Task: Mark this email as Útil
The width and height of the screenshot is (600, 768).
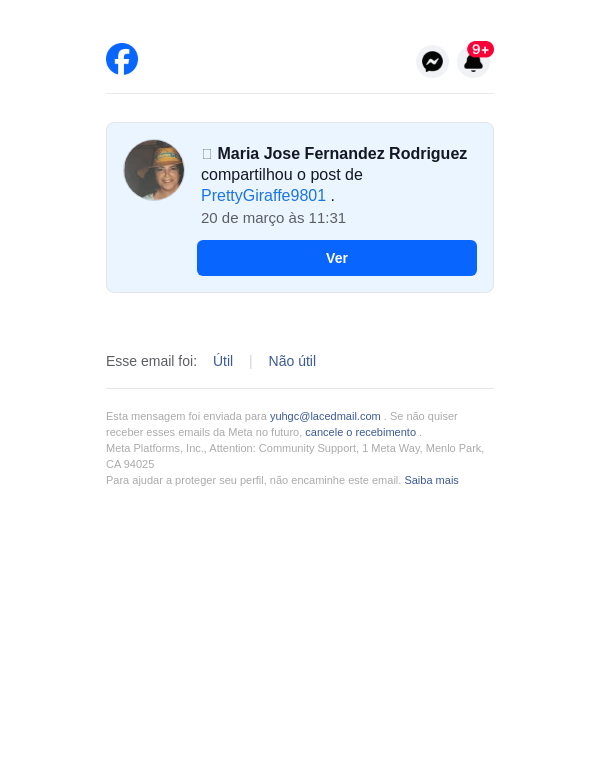Action: click(223, 361)
